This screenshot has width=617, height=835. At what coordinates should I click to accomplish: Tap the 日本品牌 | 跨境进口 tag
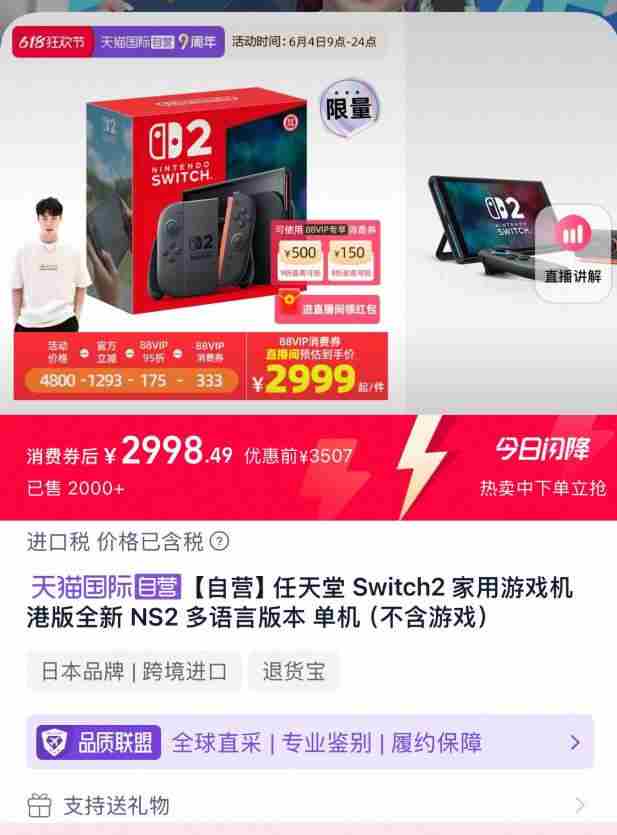pyautogui.click(x=134, y=671)
